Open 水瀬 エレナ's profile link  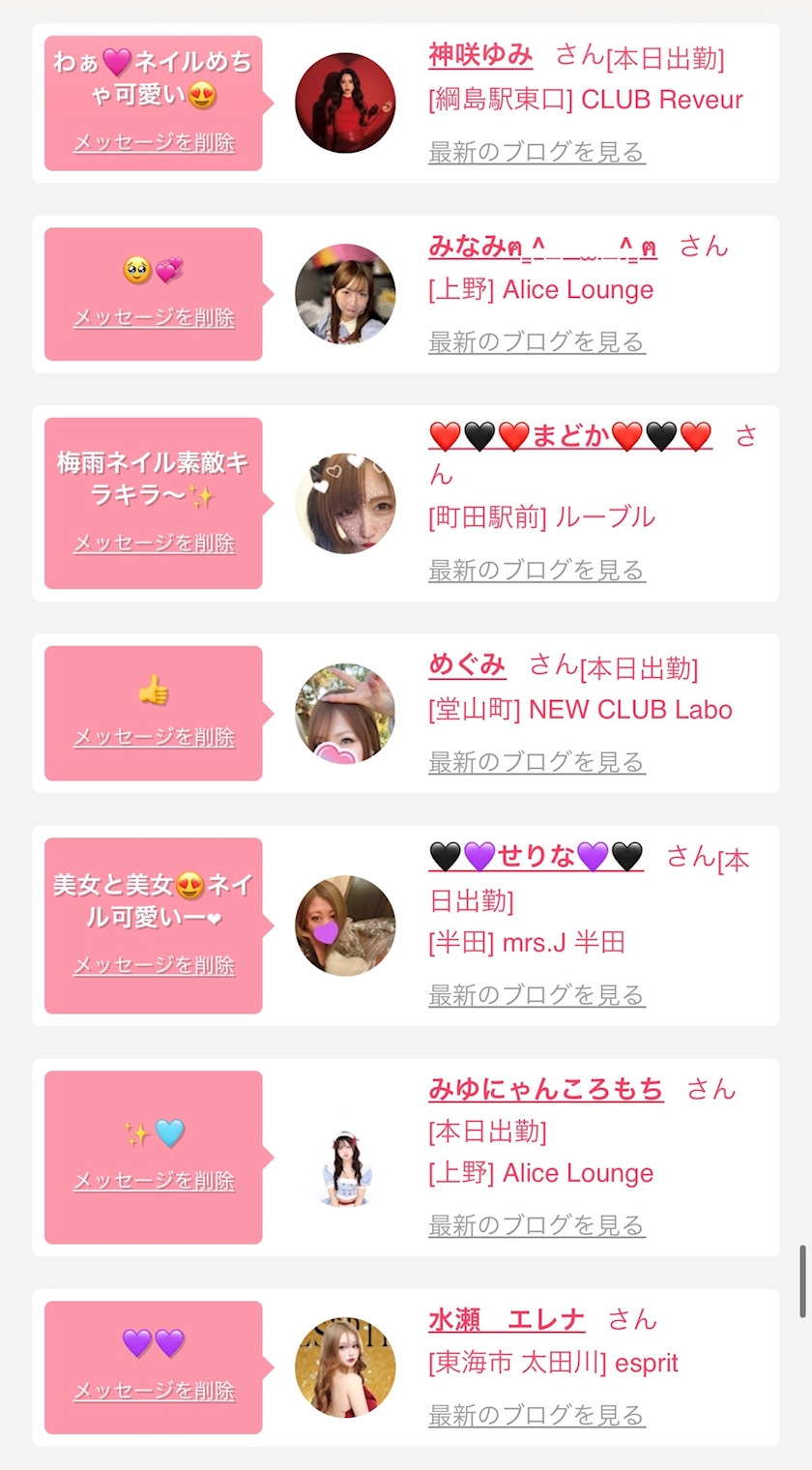pos(507,1319)
